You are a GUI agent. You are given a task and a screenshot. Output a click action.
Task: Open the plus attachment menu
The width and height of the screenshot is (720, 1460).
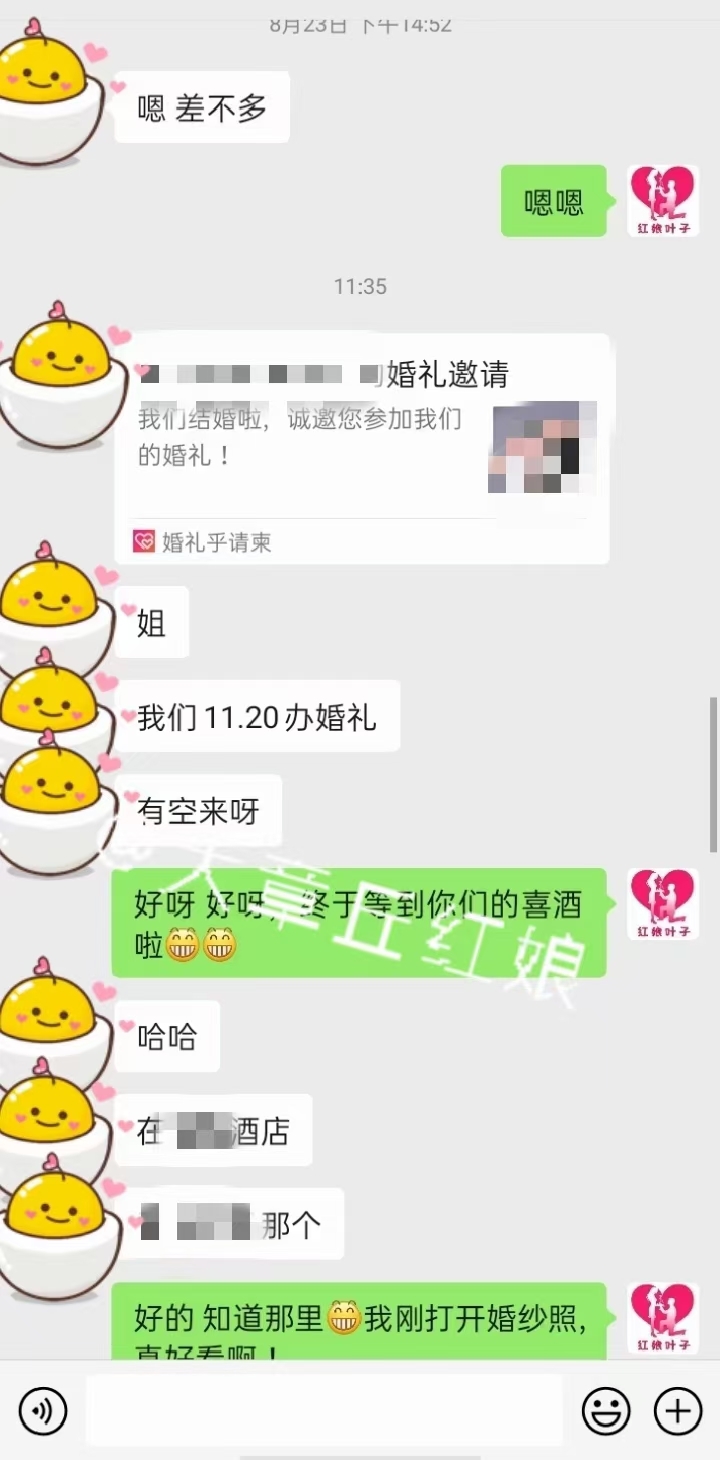pos(678,1411)
